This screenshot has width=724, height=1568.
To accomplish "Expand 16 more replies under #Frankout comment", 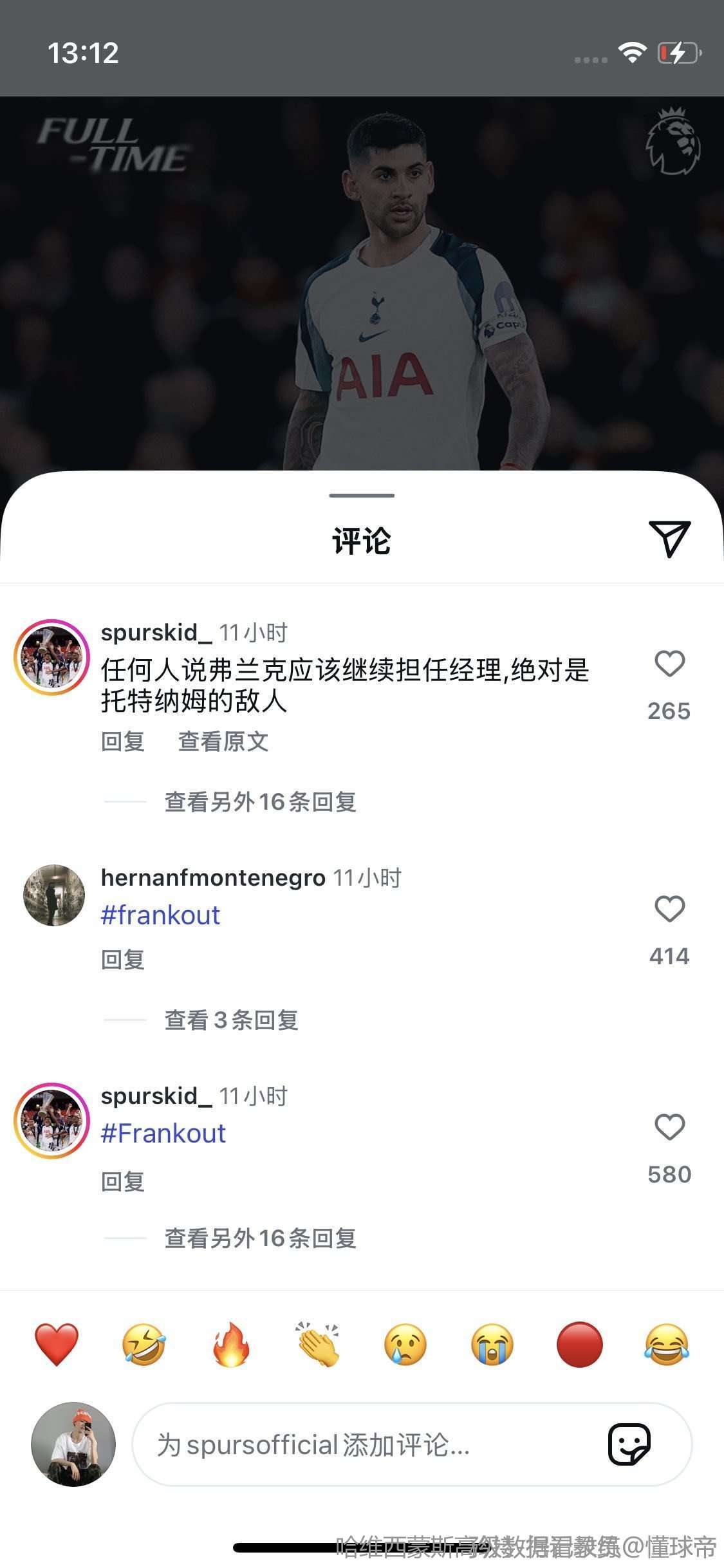I will click(260, 1238).
